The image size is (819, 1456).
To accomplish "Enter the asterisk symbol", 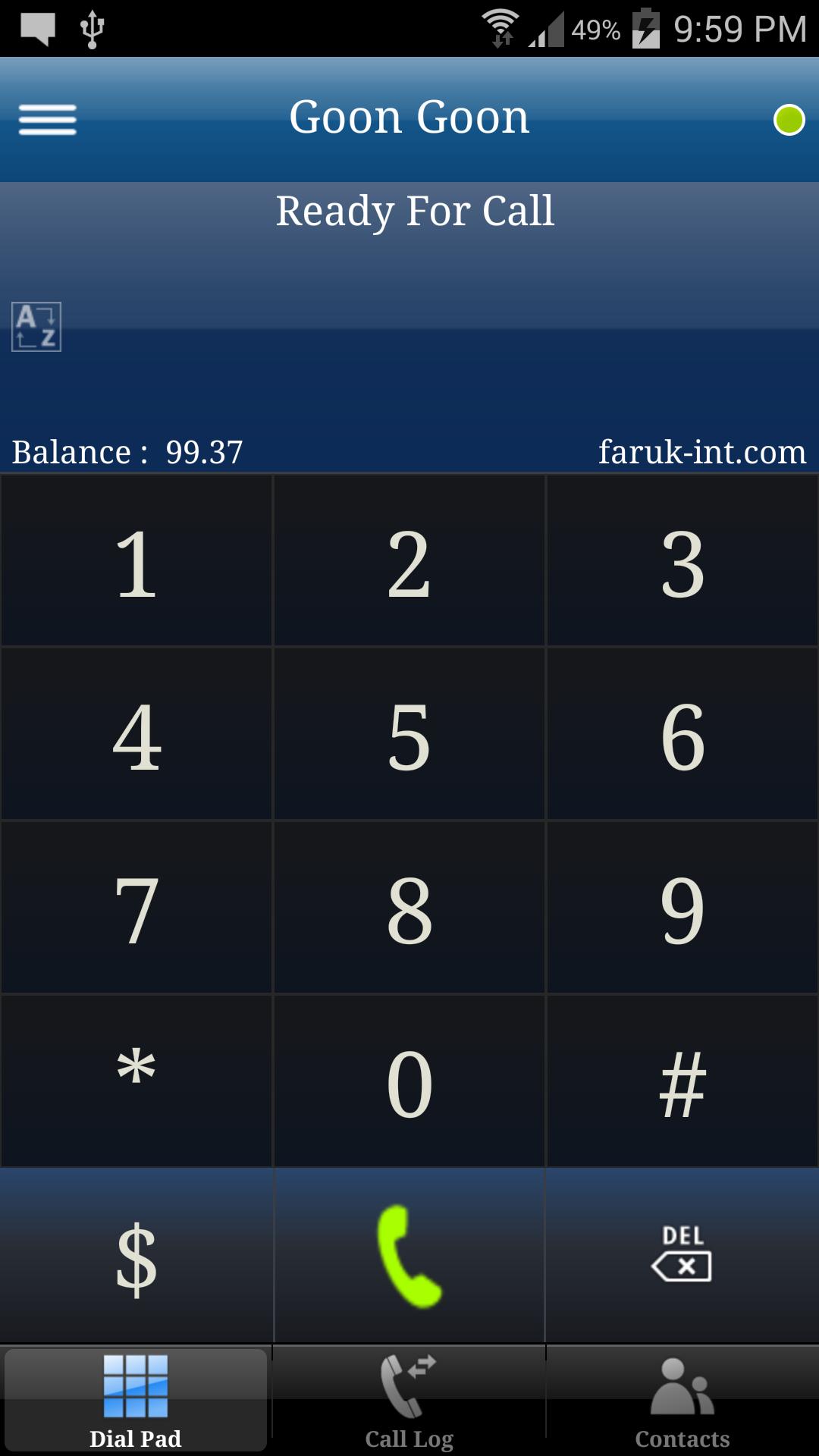I will click(x=136, y=1081).
